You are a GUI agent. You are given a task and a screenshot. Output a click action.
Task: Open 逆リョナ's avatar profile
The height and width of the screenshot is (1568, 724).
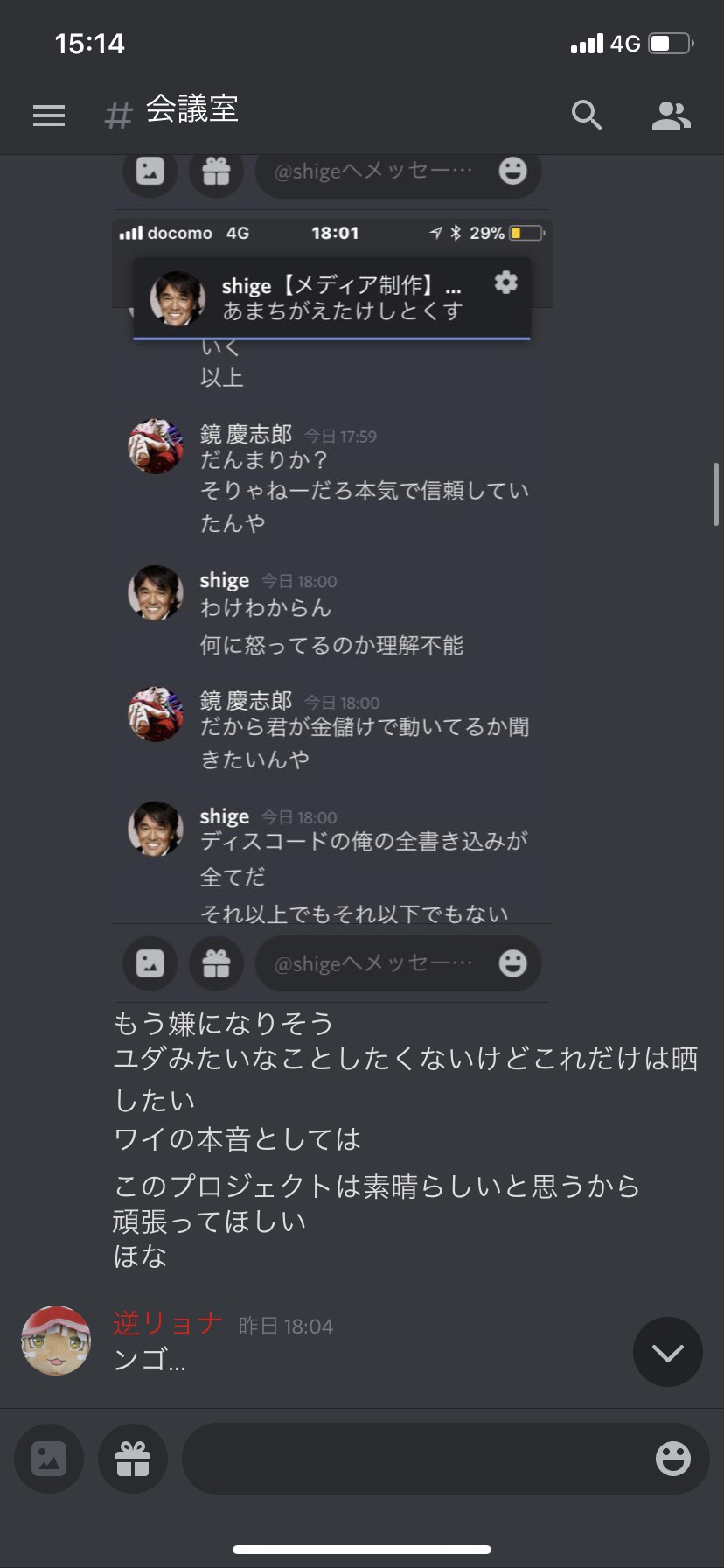pyautogui.click(x=56, y=1340)
